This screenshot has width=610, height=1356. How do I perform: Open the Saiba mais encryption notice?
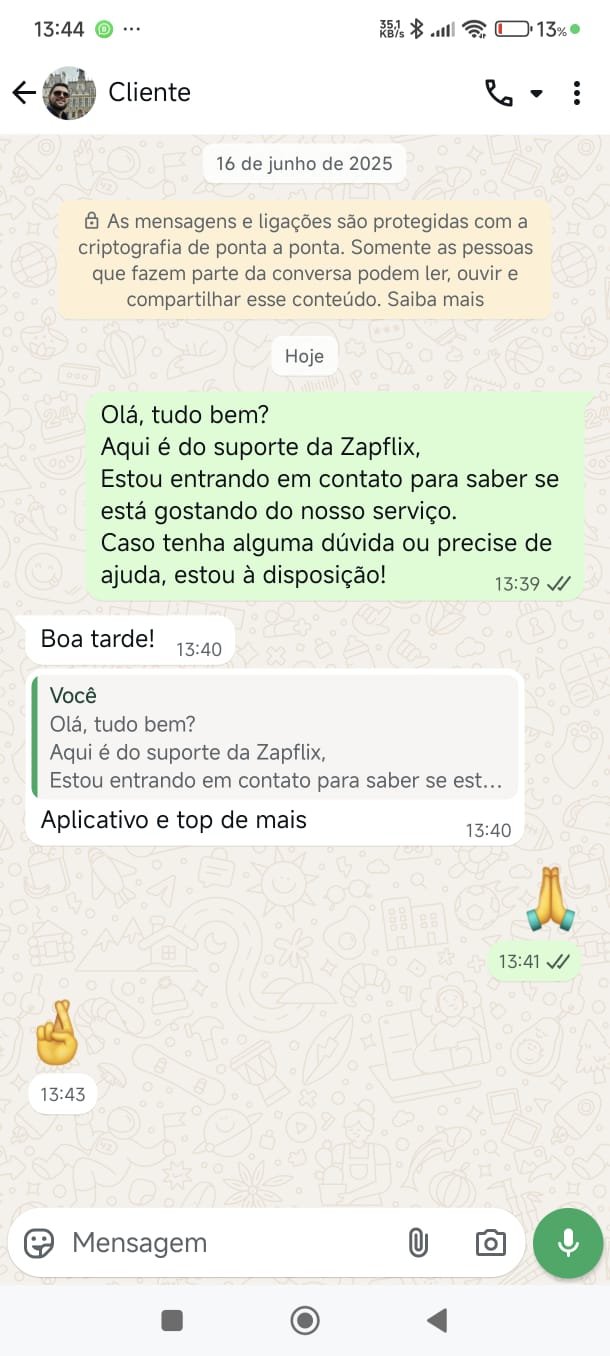pos(444,299)
